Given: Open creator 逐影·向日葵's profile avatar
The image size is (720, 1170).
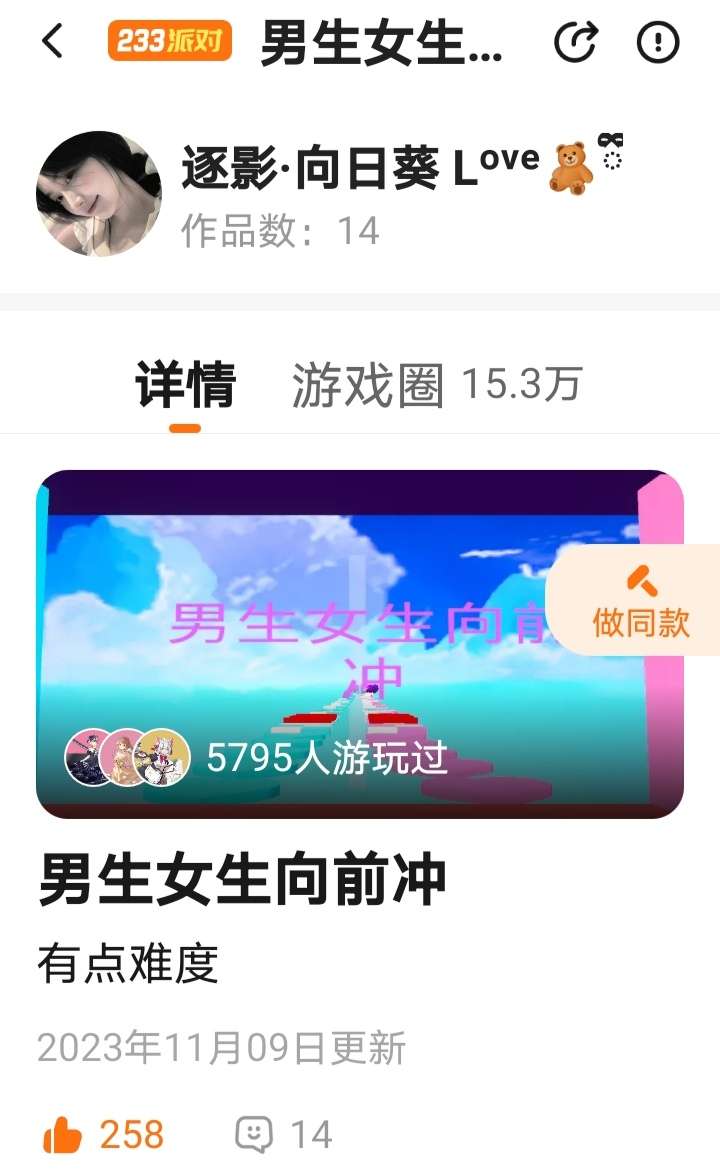Looking at the screenshot, I should tap(99, 194).
